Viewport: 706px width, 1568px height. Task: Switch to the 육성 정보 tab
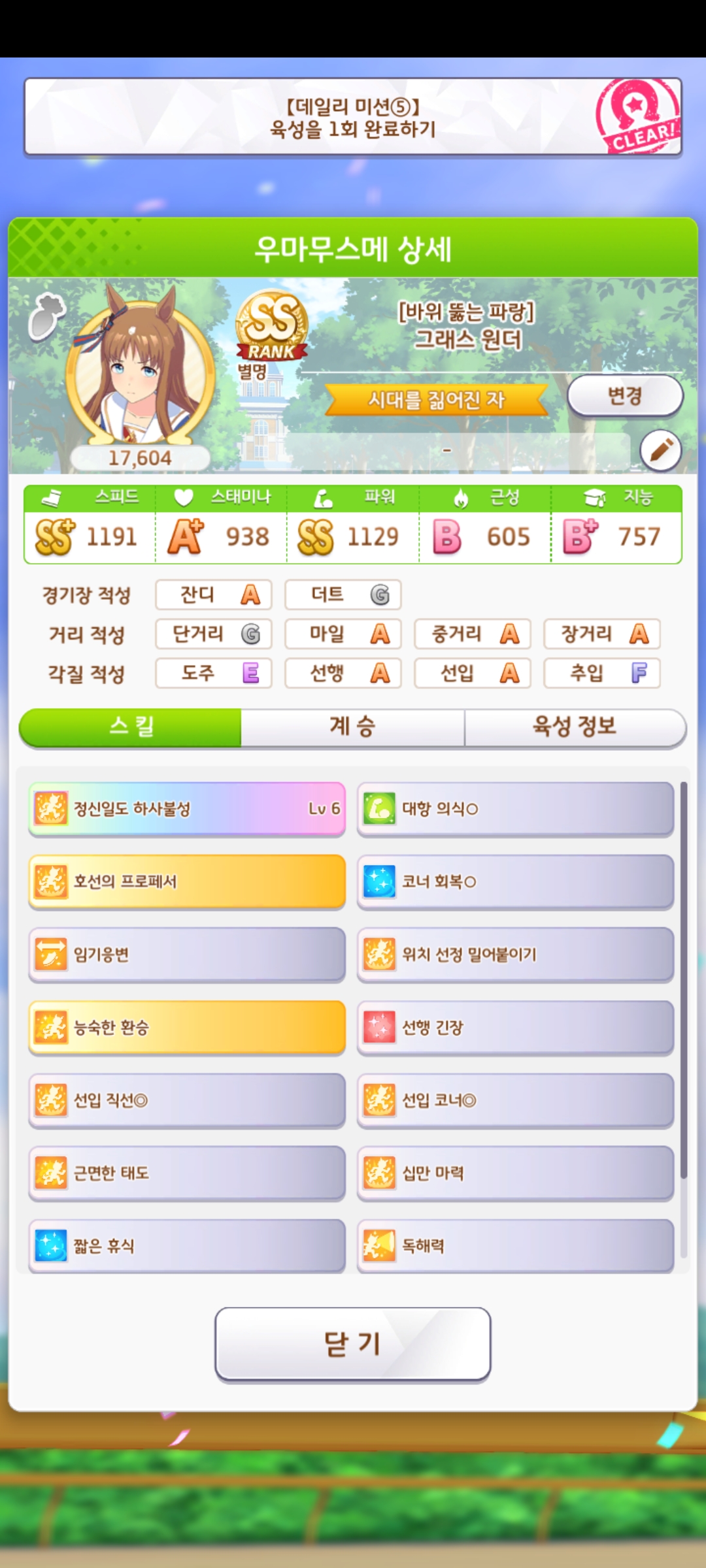575,727
